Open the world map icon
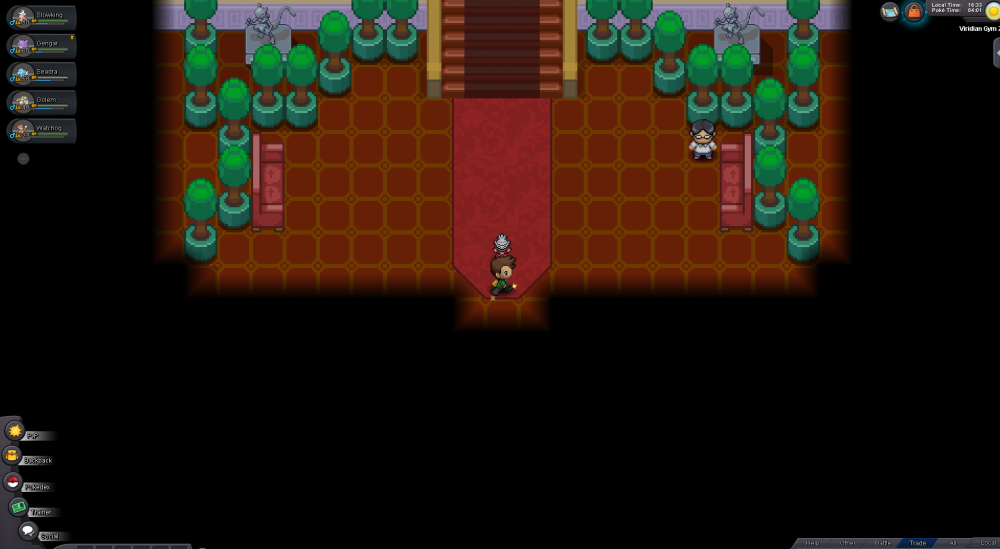This screenshot has width=1000, height=549. [x=890, y=11]
